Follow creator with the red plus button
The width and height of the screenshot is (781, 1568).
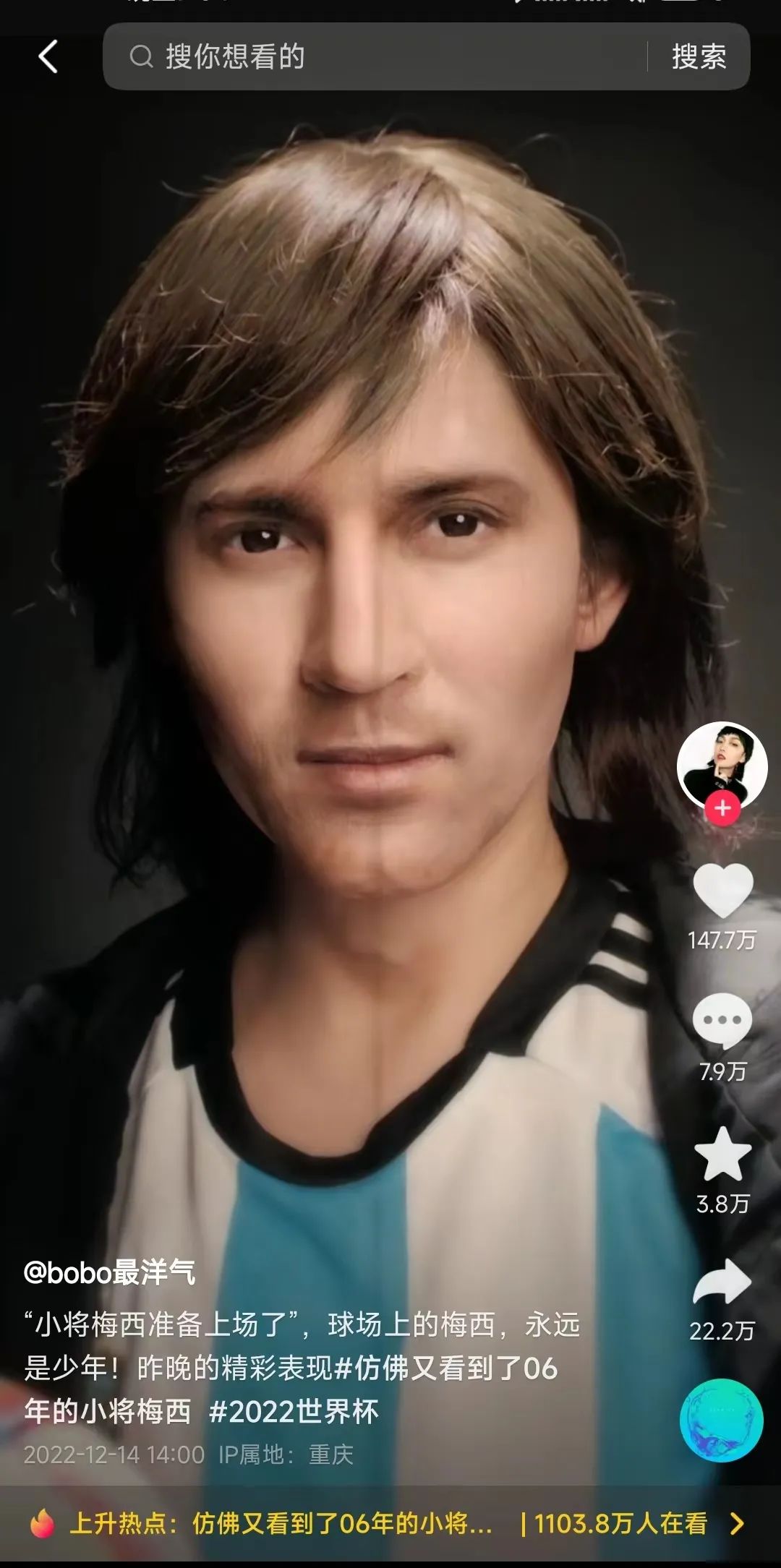coord(722,808)
